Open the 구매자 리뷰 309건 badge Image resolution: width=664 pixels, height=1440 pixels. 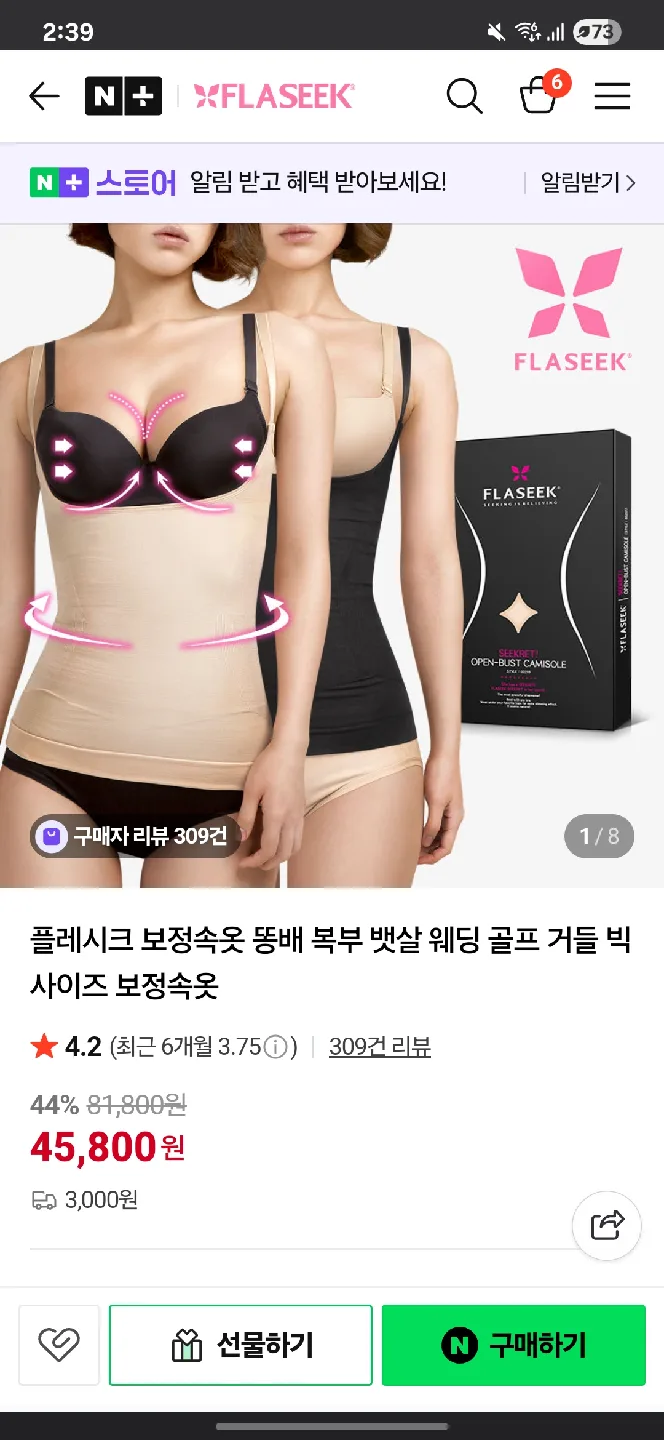tap(136, 836)
